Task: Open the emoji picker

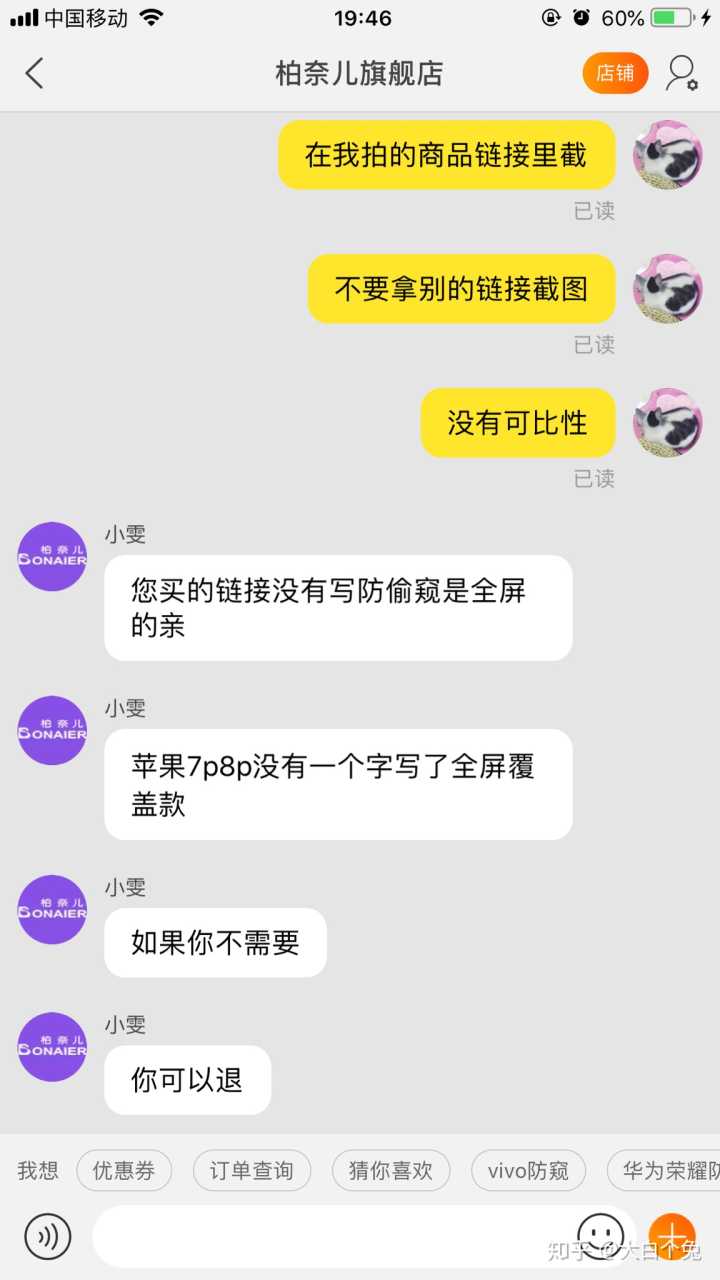Action: (601, 1236)
